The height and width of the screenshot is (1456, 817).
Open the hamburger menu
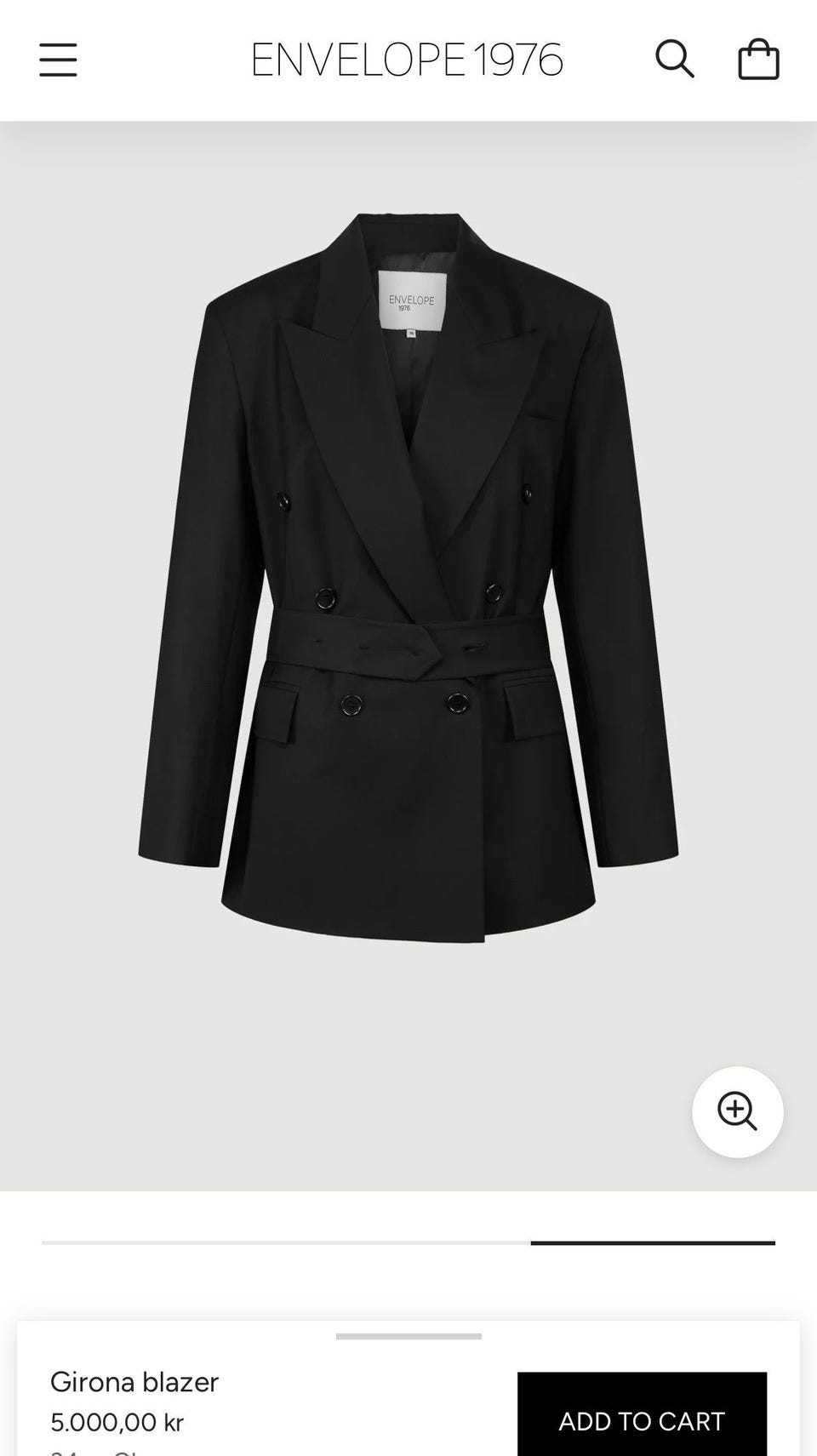[58, 60]
